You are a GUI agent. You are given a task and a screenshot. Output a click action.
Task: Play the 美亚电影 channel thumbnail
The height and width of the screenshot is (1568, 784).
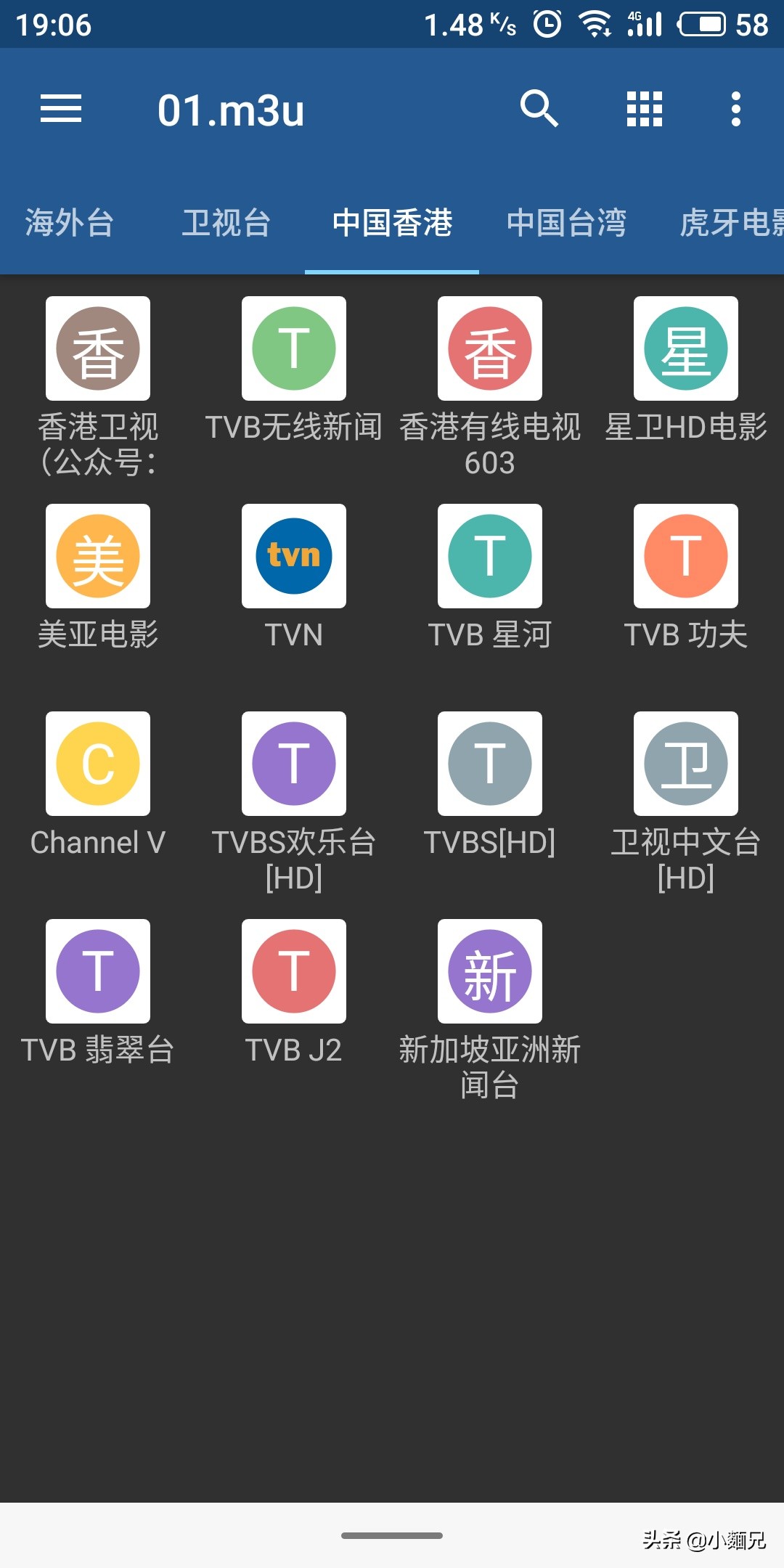pos(97,556)
